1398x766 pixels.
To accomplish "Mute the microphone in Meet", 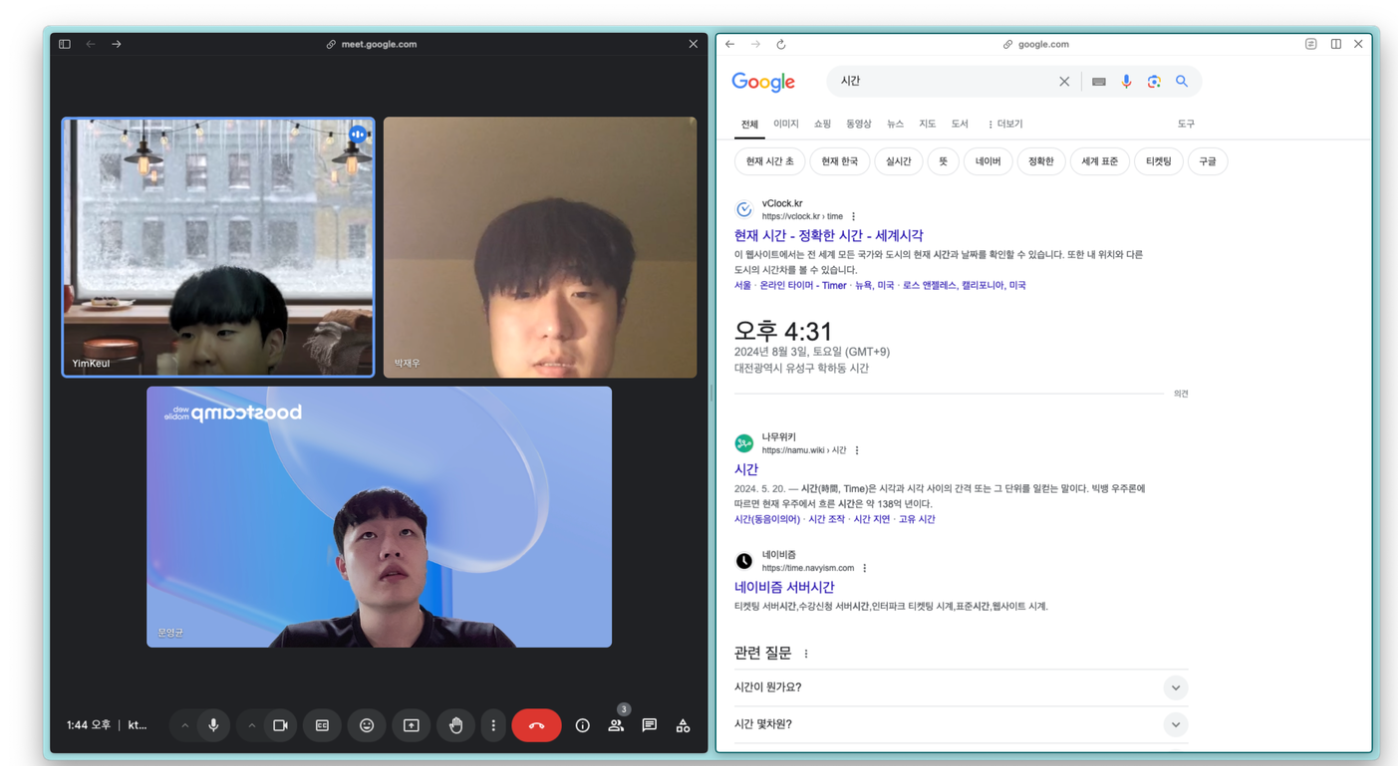I will coord(213,726).
